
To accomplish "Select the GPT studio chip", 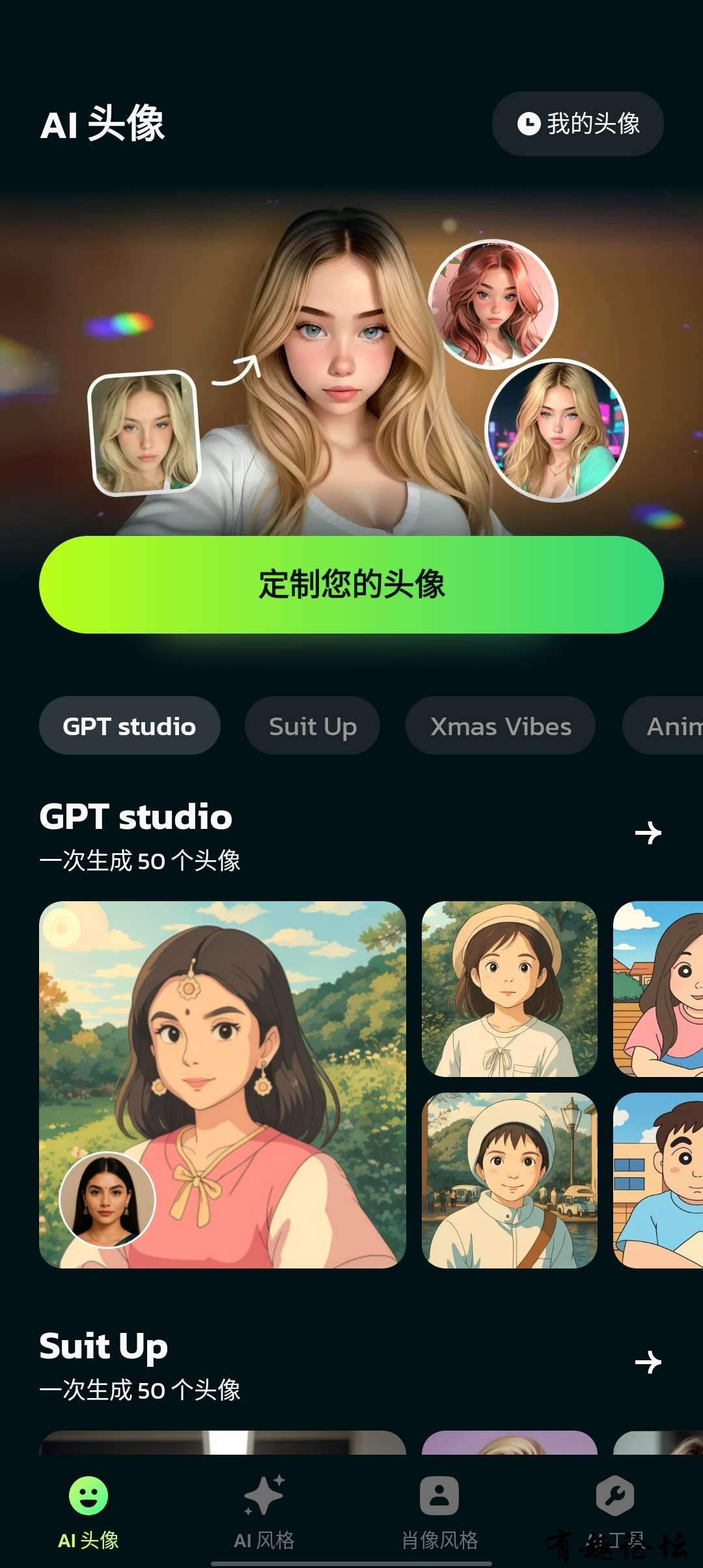I will coord(130,725).
